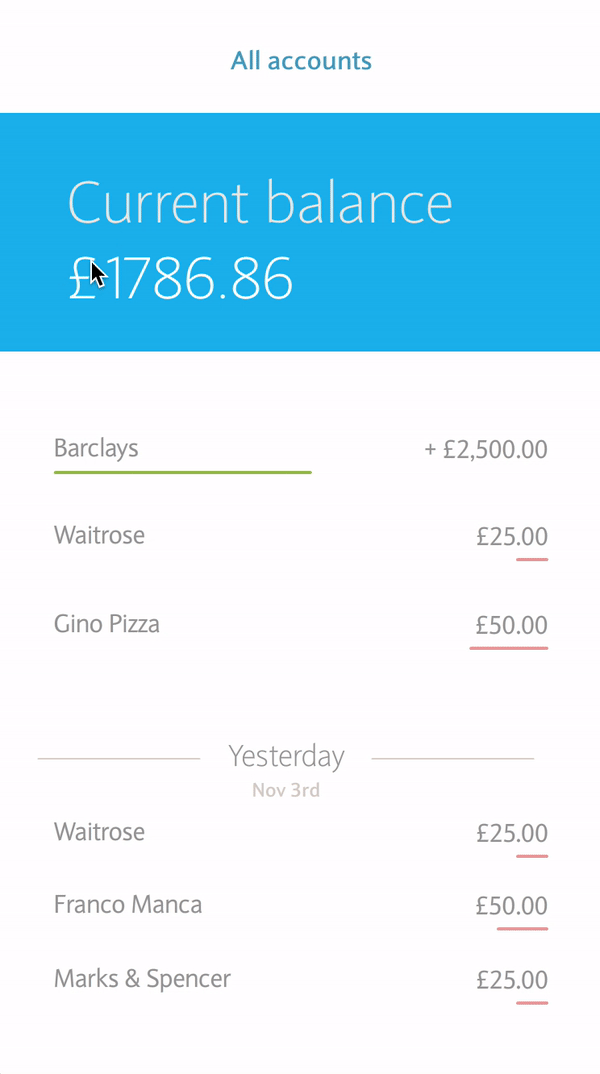
Task: View the Franco Manca transaction details
Action: coord(301,906)
